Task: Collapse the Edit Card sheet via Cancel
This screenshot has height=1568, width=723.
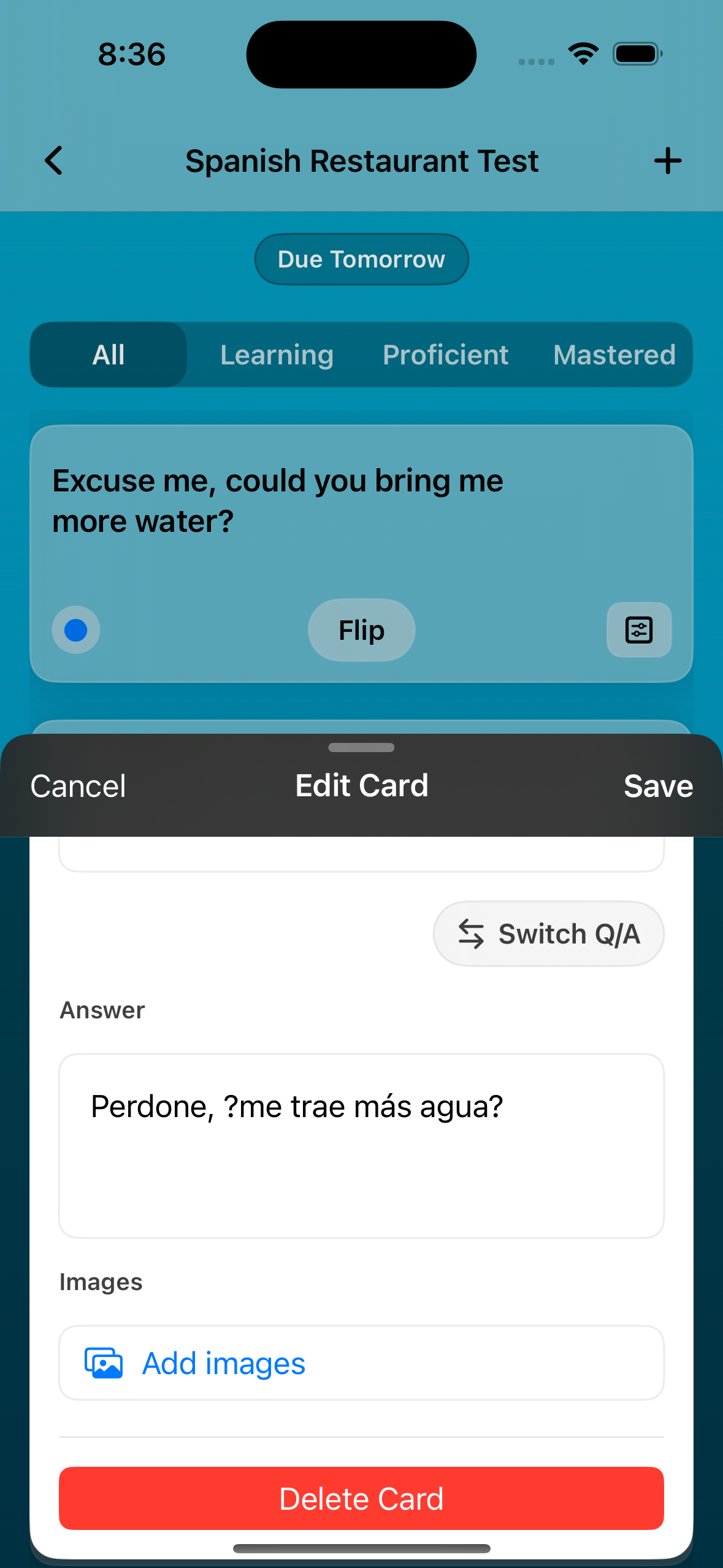Action: (78, 786)
